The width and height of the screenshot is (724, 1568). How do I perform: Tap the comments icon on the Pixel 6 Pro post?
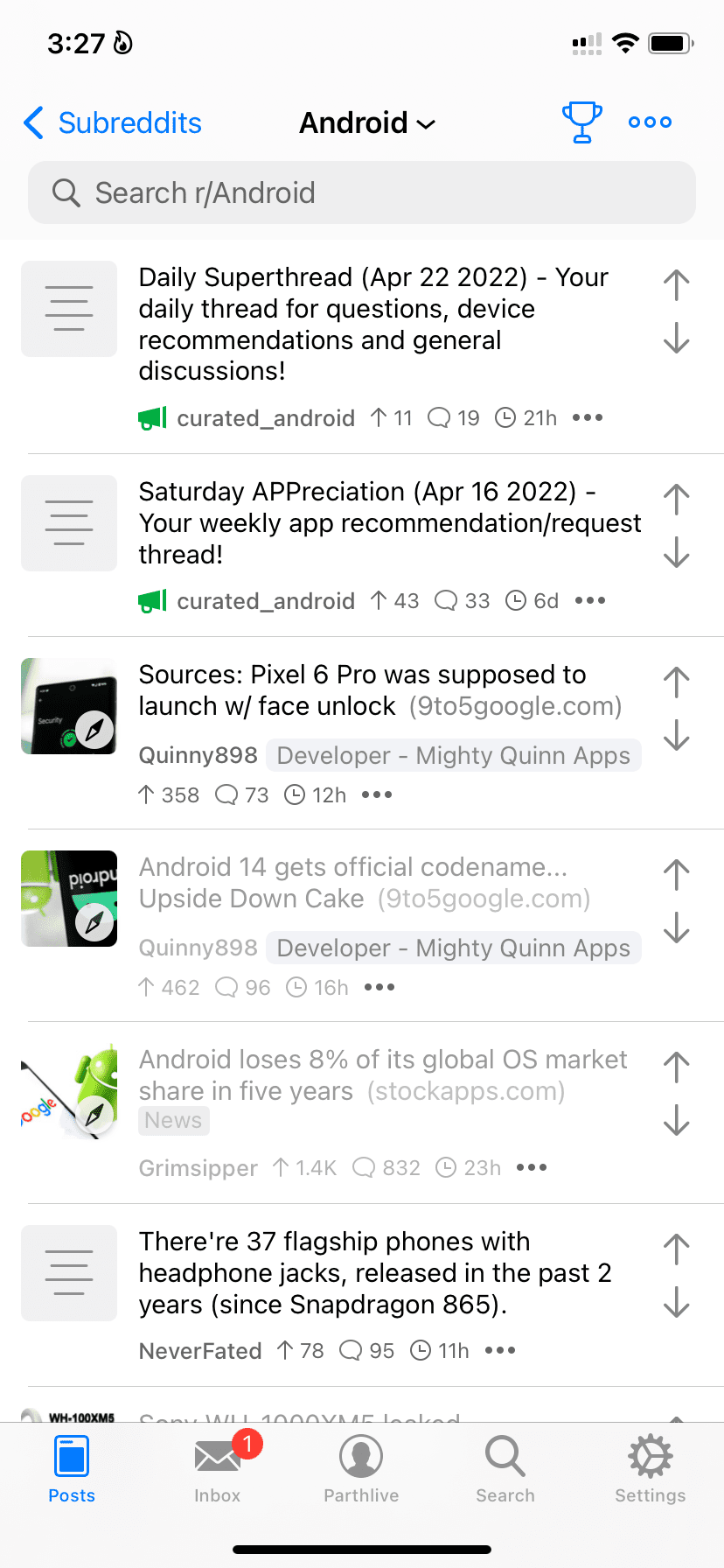[x=229, y=794]
